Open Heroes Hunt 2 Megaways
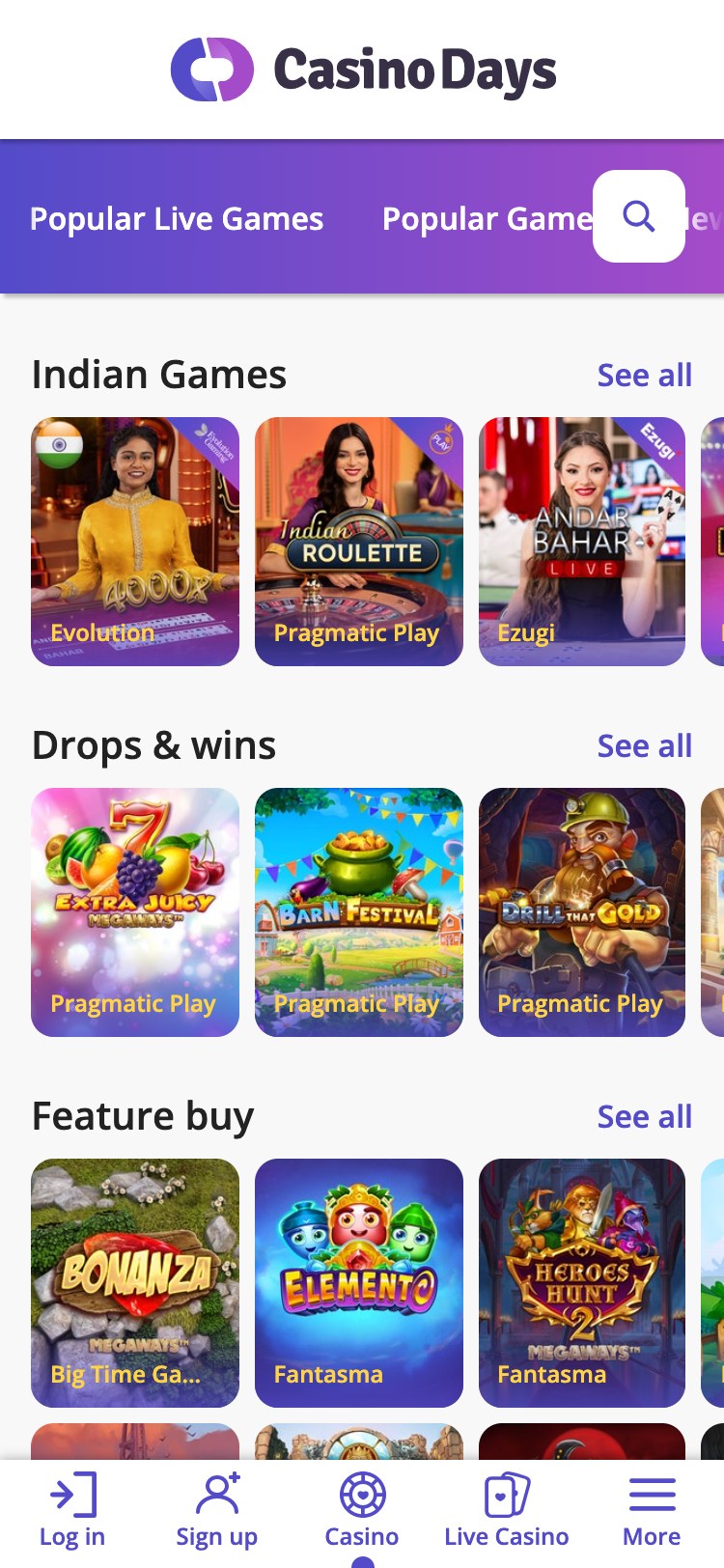The width and height of the screenshot is (724, 1568). 581,1282
